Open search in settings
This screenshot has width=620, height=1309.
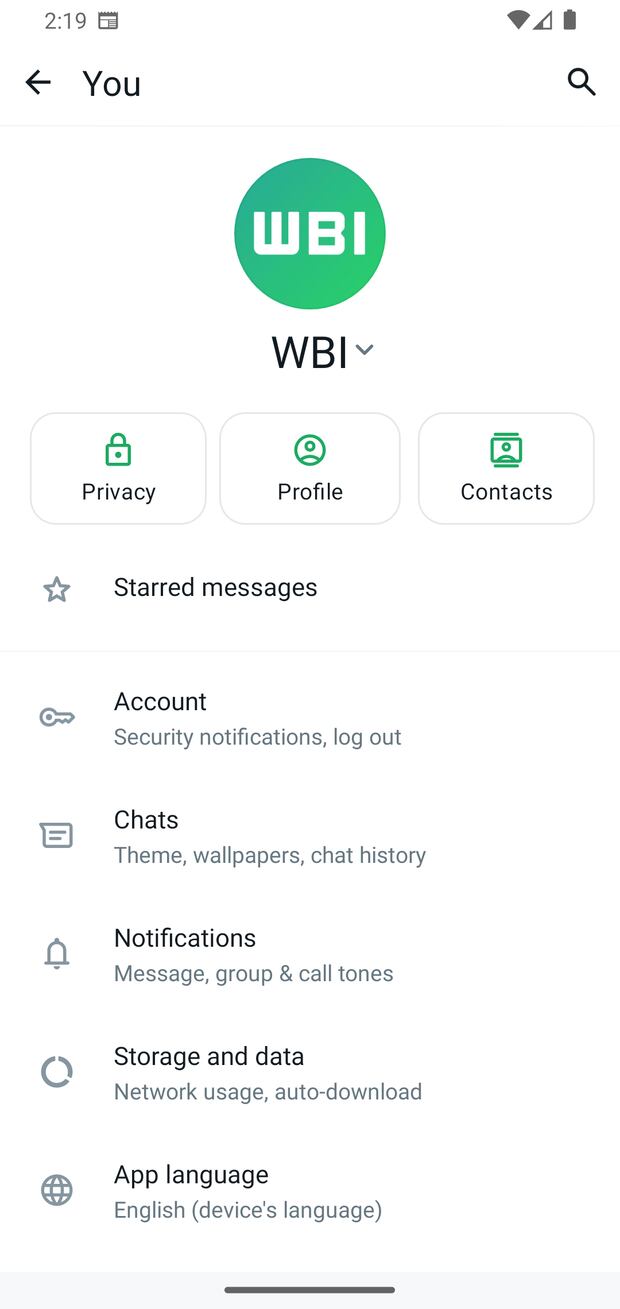coord(581,82)
